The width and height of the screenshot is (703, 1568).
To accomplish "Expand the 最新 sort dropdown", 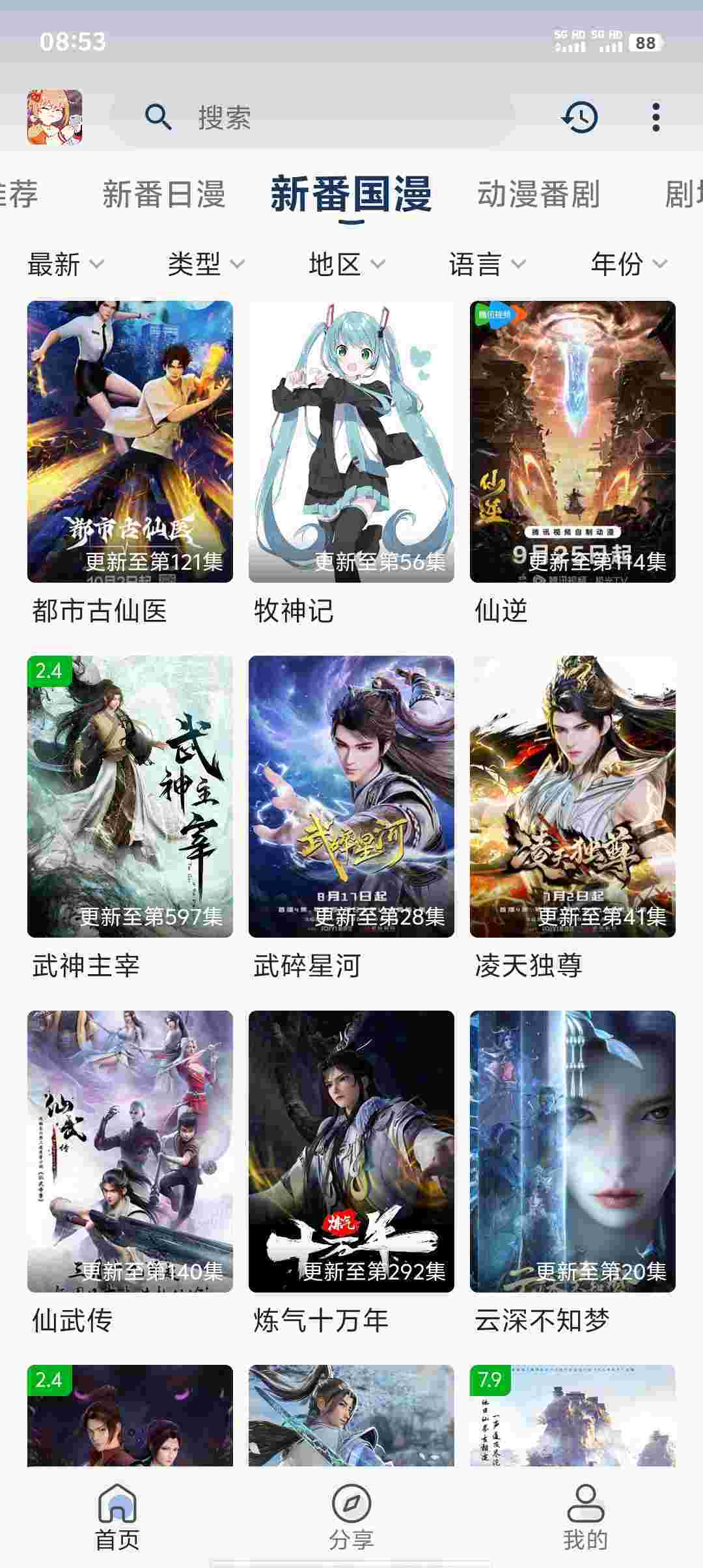I will click(x=65, y=264).
